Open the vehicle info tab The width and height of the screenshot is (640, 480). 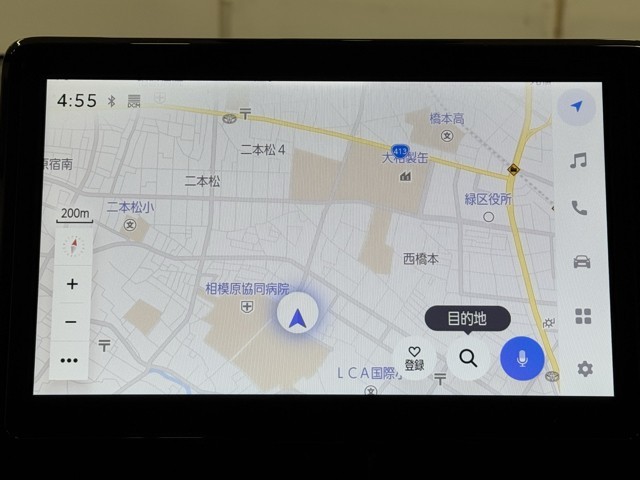(x=581, y=262)
